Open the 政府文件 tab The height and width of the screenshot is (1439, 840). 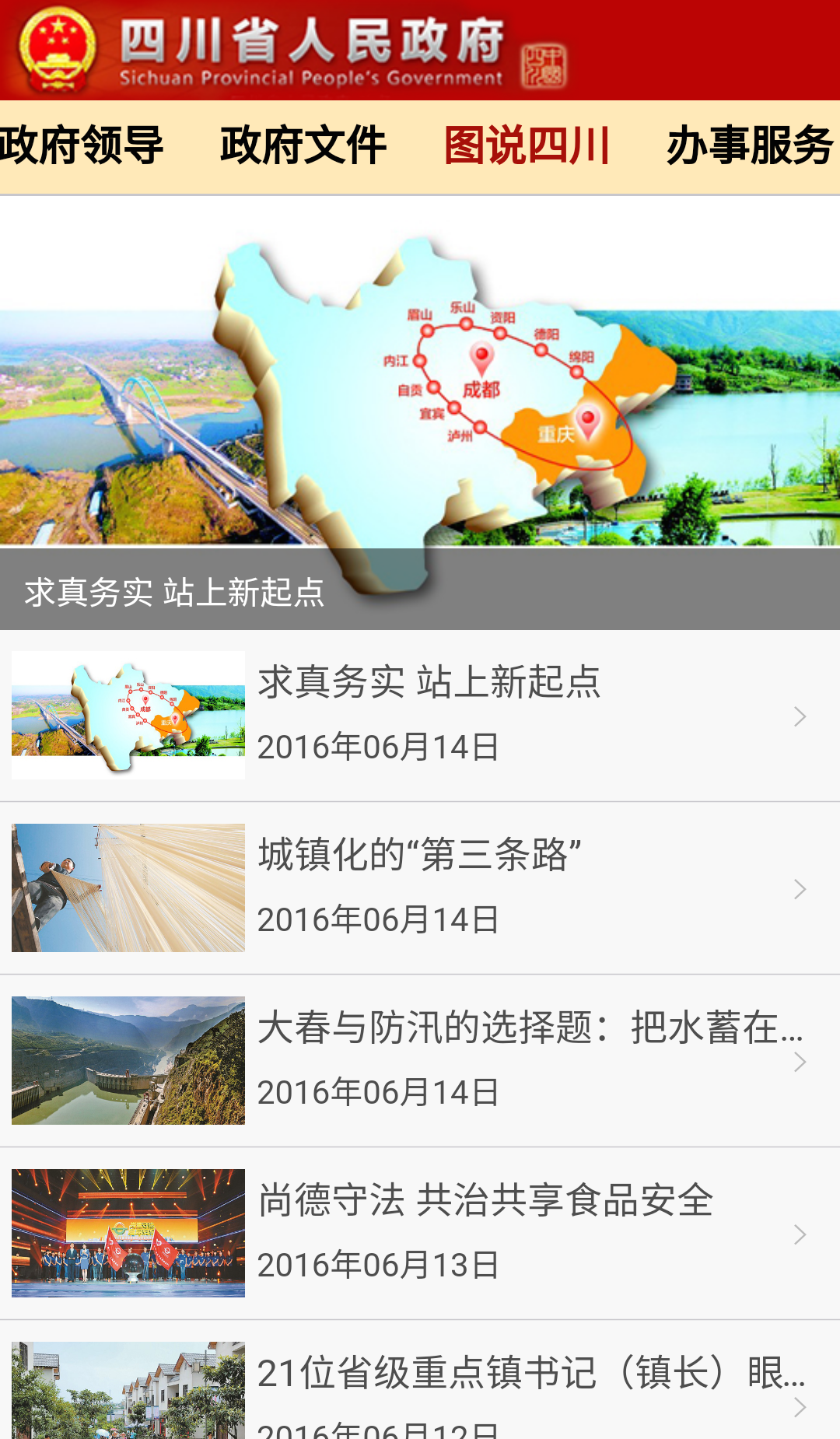click(303, 145)
